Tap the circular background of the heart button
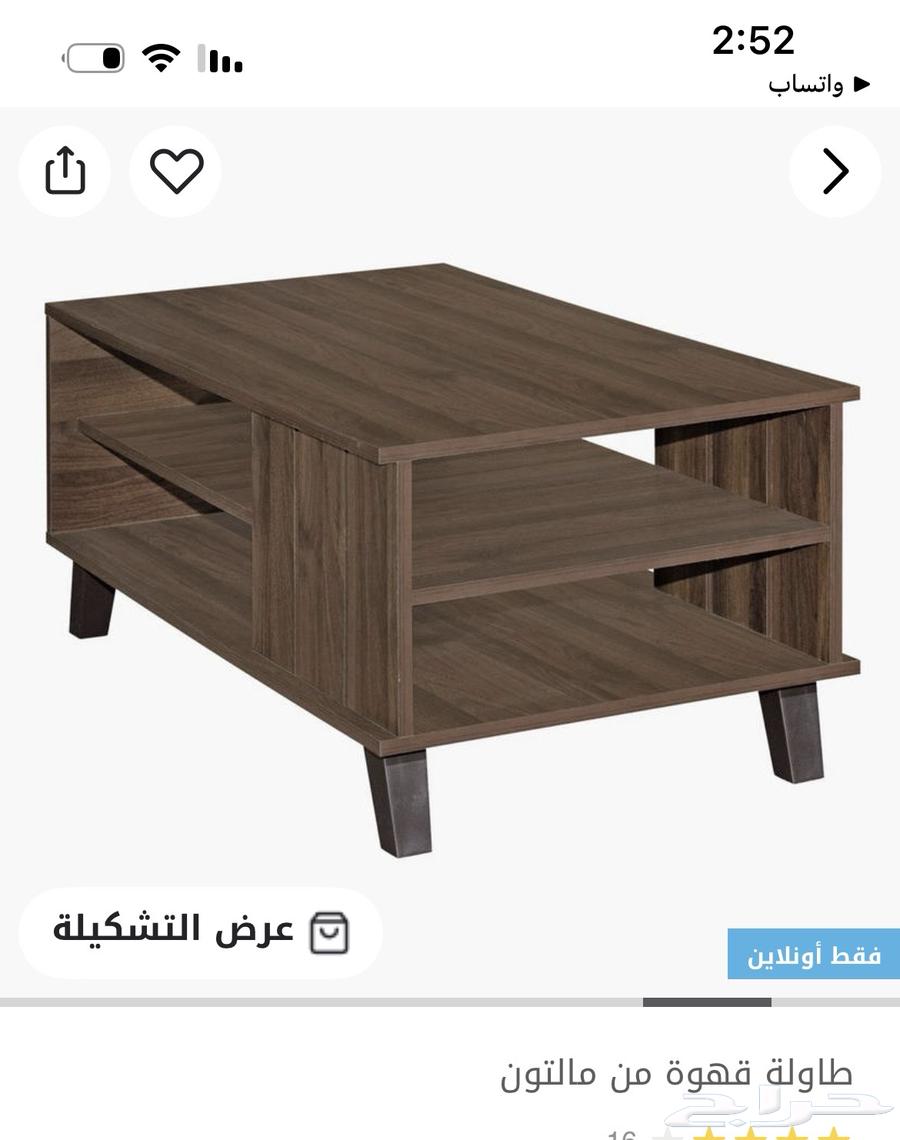The height and width of the screenshot is (1140, 900). (175, 170)
